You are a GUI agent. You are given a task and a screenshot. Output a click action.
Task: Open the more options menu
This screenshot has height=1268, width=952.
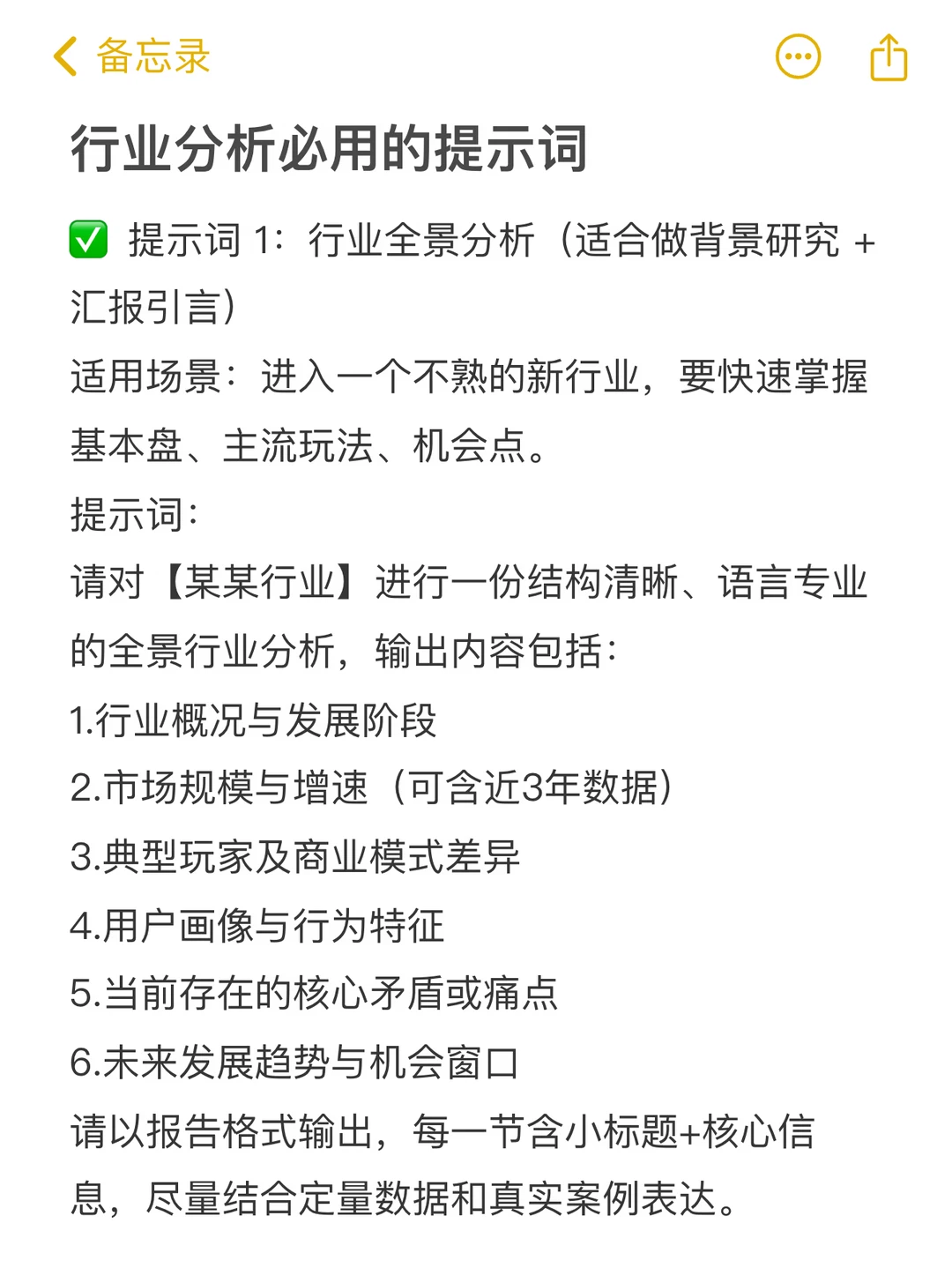pos(798,57)
